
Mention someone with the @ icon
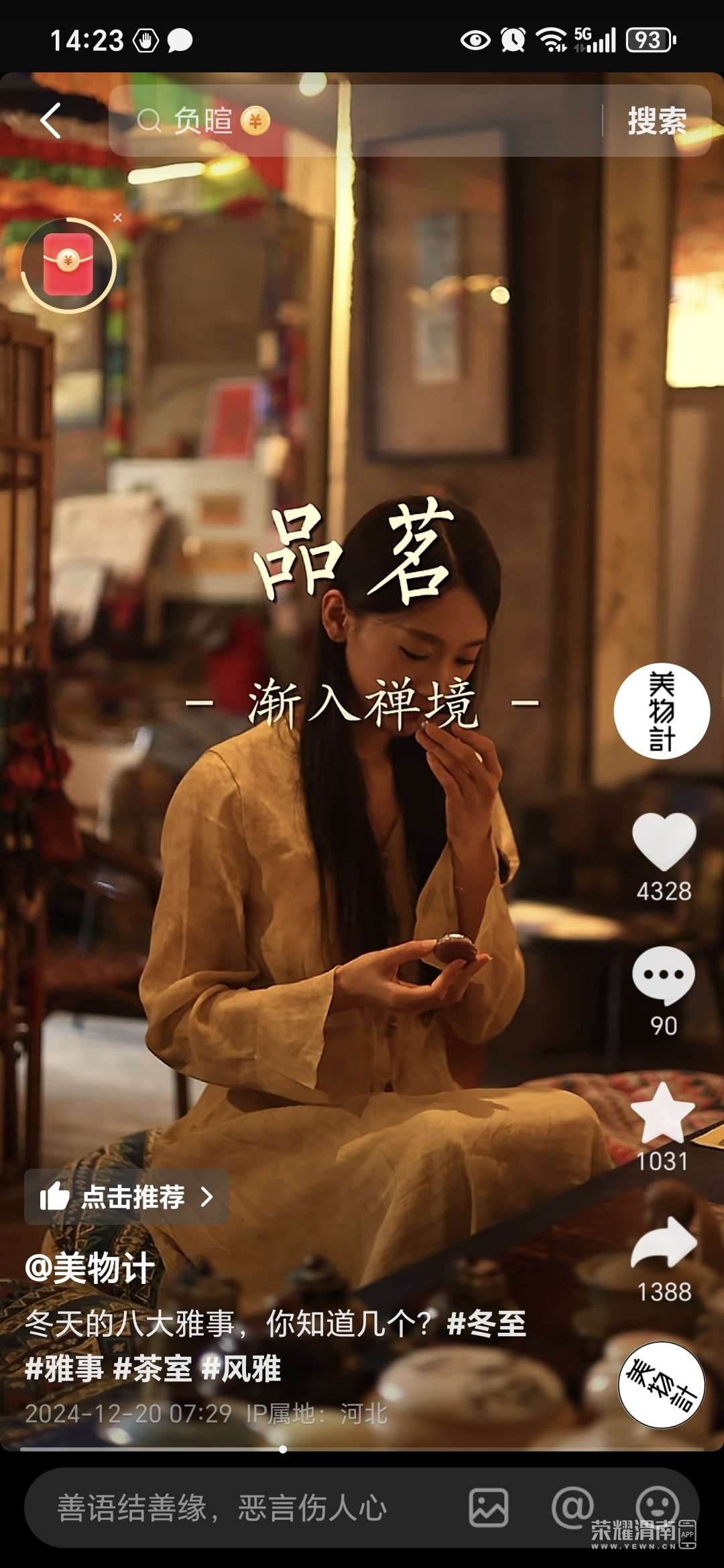572,1508
